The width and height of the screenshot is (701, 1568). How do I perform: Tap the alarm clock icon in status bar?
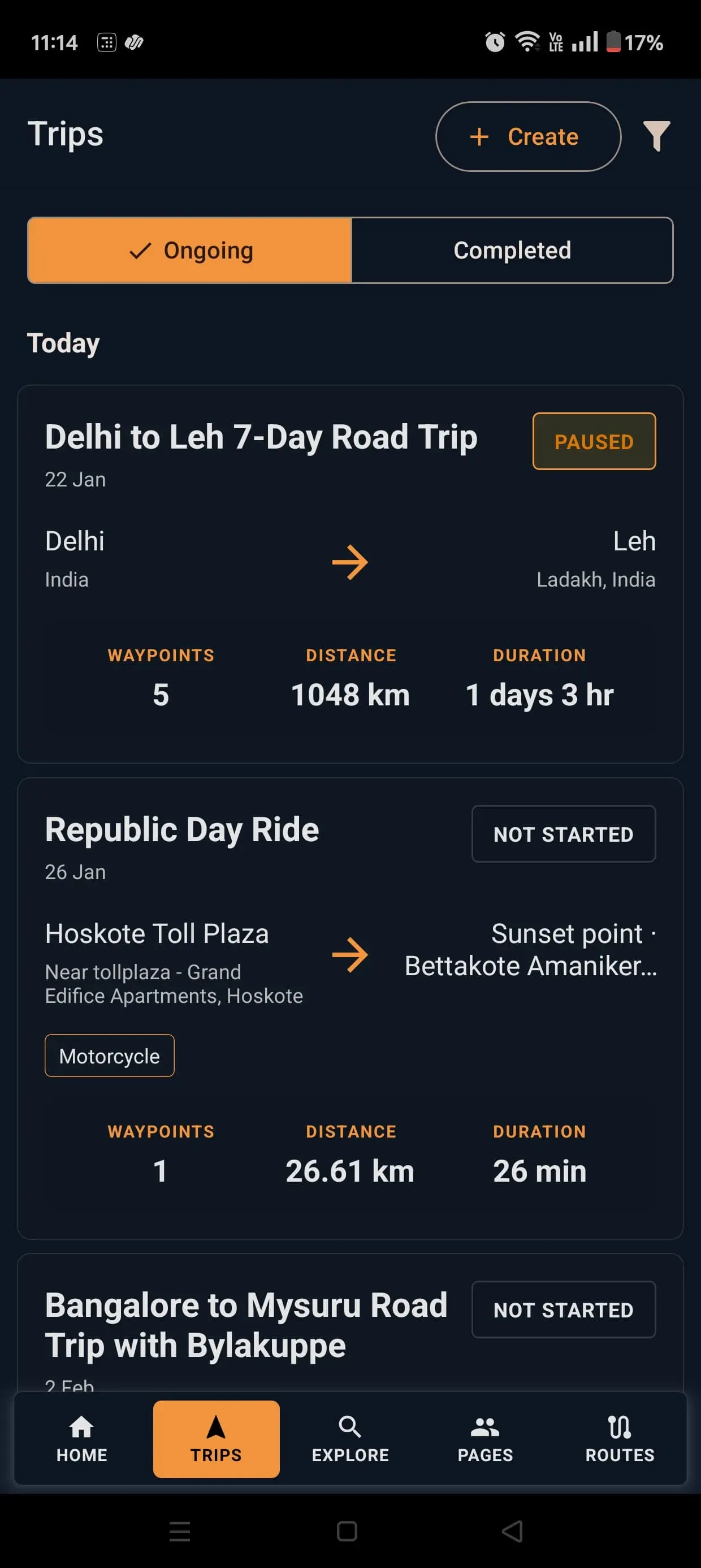494,41
